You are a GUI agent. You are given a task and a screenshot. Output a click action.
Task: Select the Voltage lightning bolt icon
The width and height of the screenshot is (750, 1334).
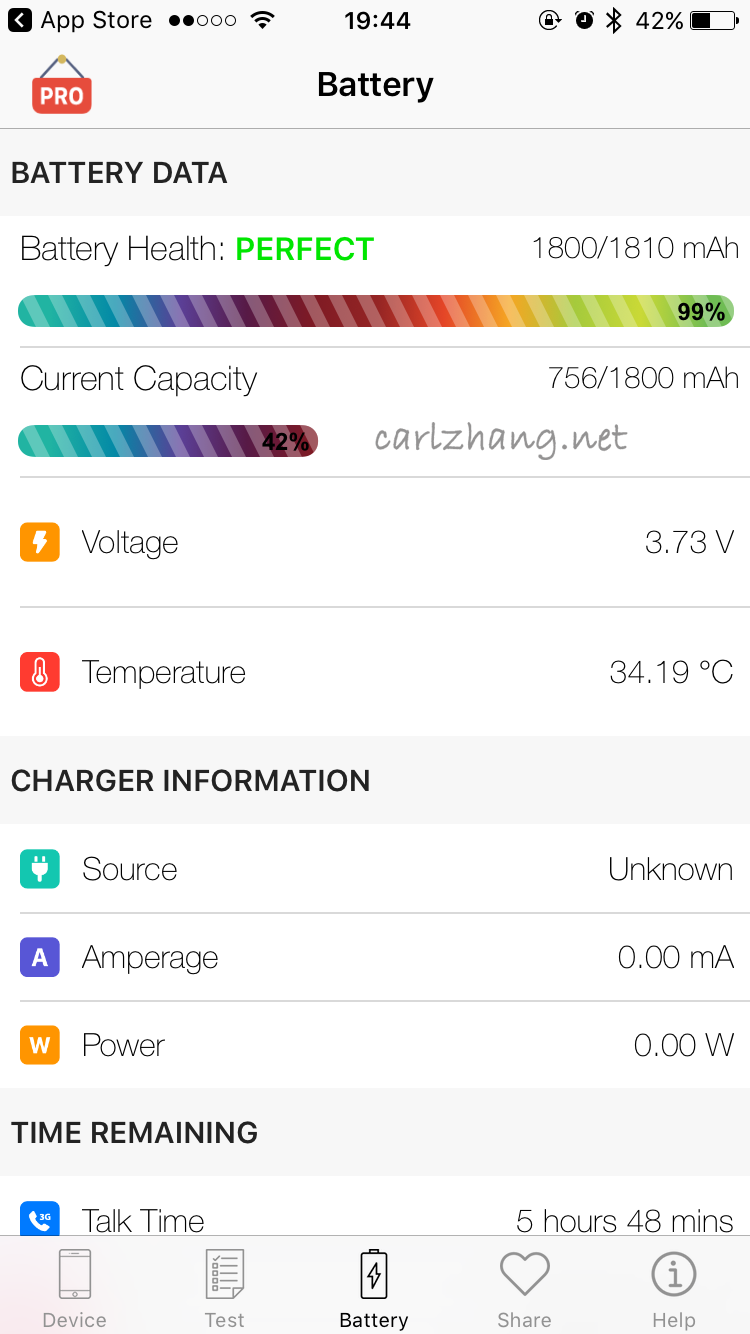39,541
